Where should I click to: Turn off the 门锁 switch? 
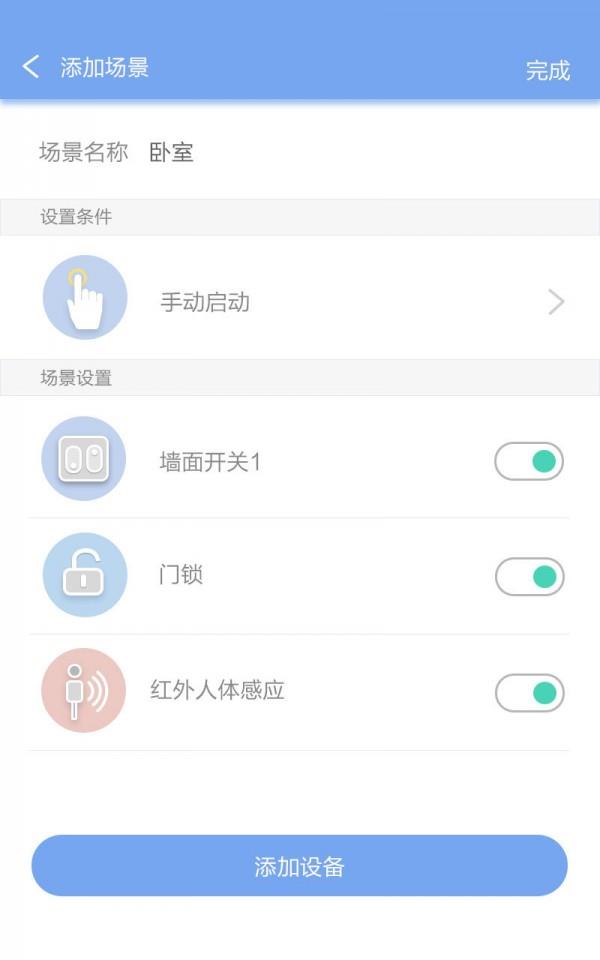(x=530, y=576)
